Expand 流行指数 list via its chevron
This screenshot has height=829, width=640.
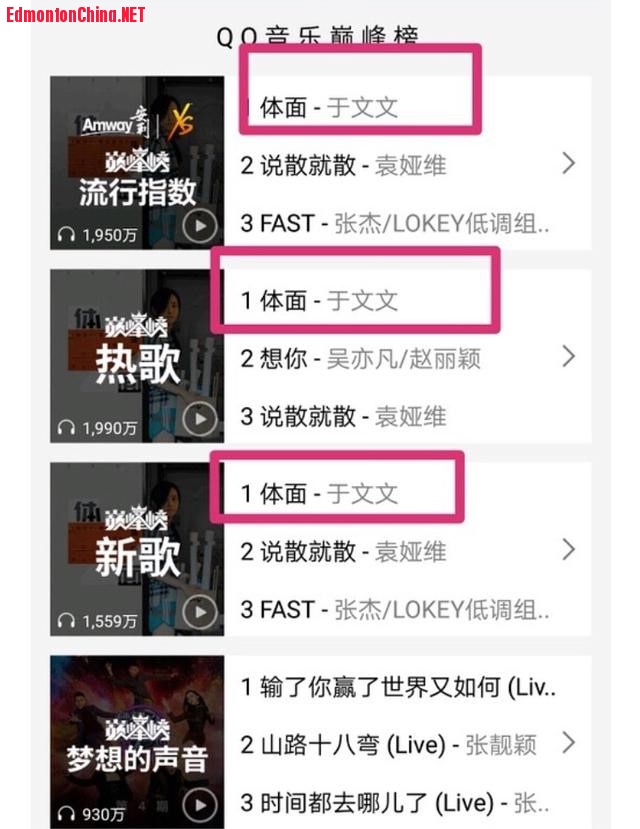(569, 164)
